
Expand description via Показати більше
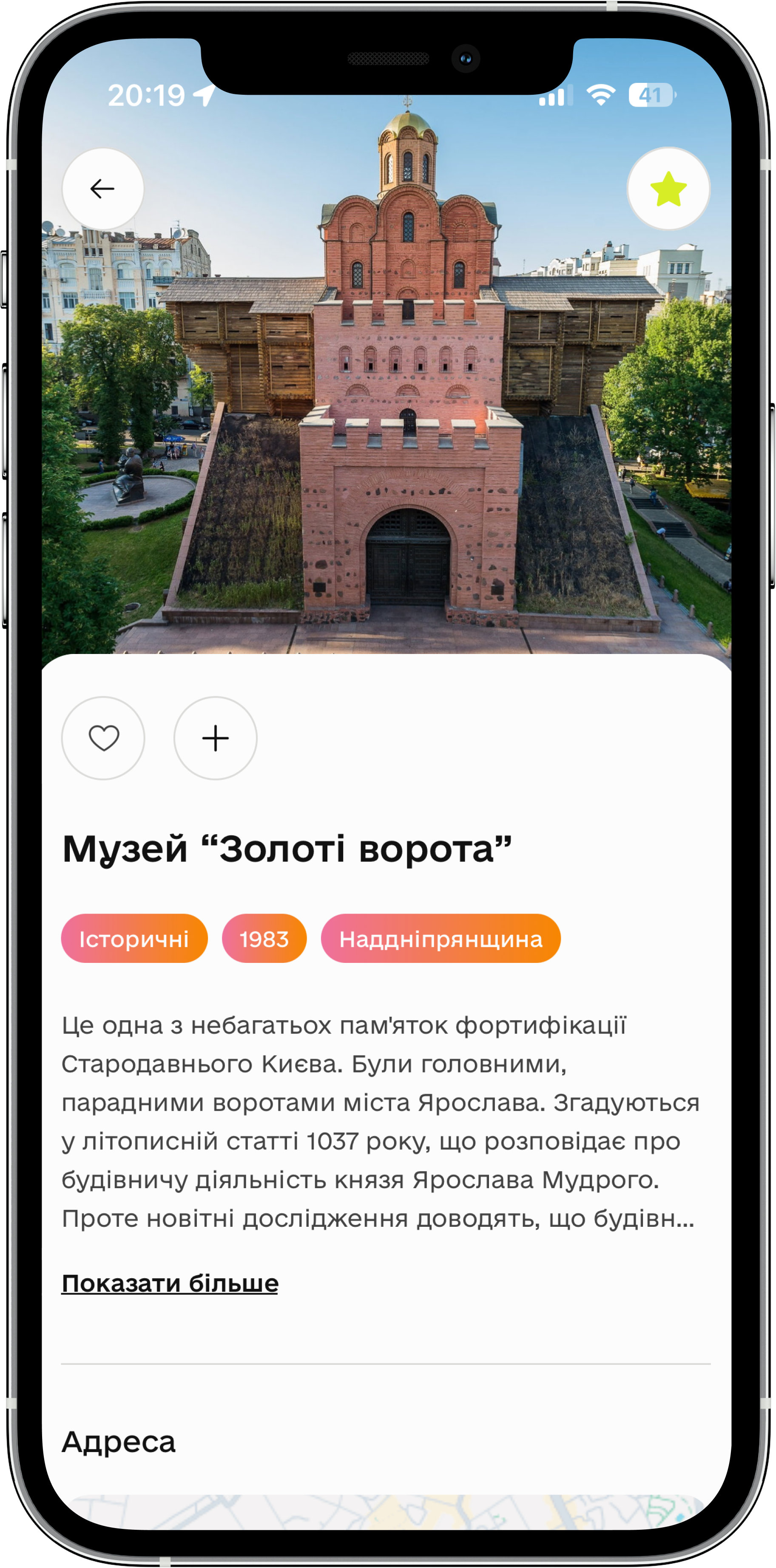point(170,1284)
